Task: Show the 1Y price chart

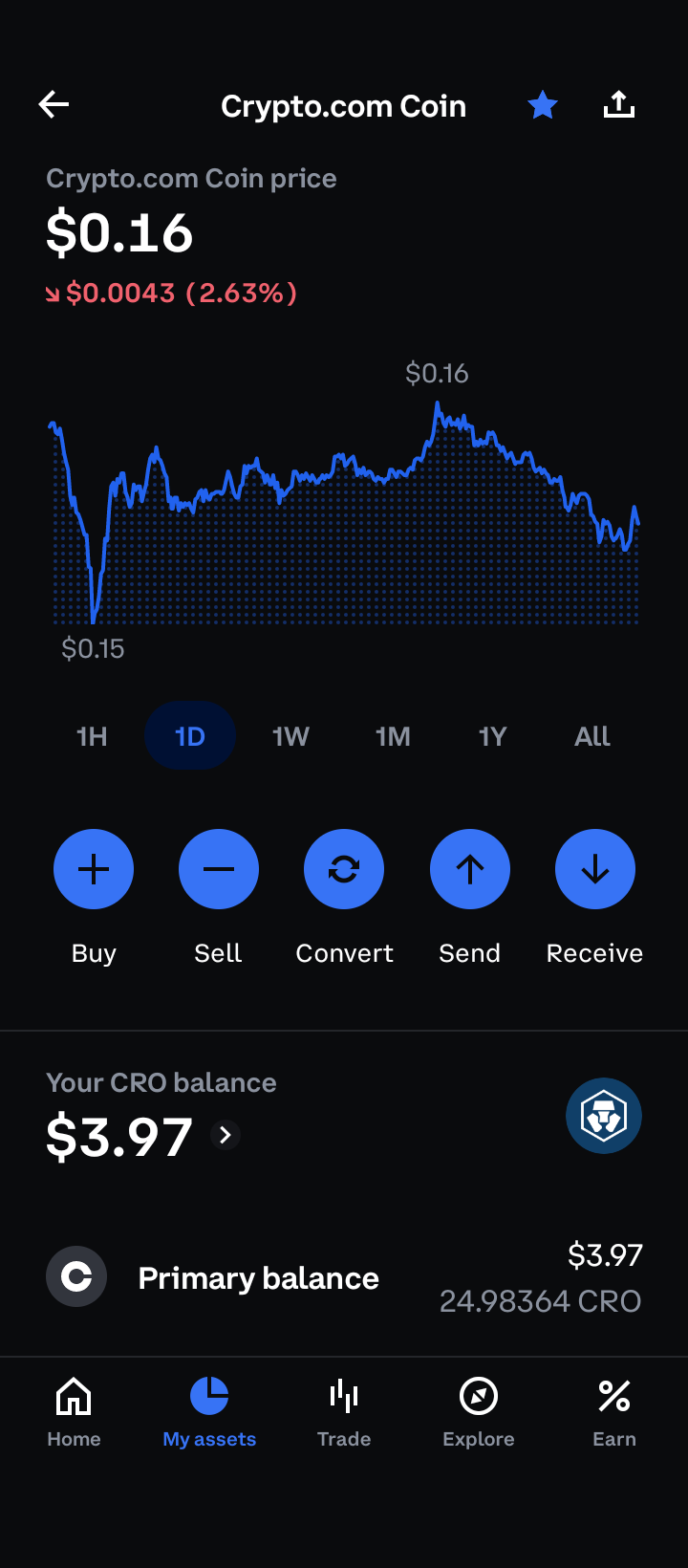Action: [492, 736]
